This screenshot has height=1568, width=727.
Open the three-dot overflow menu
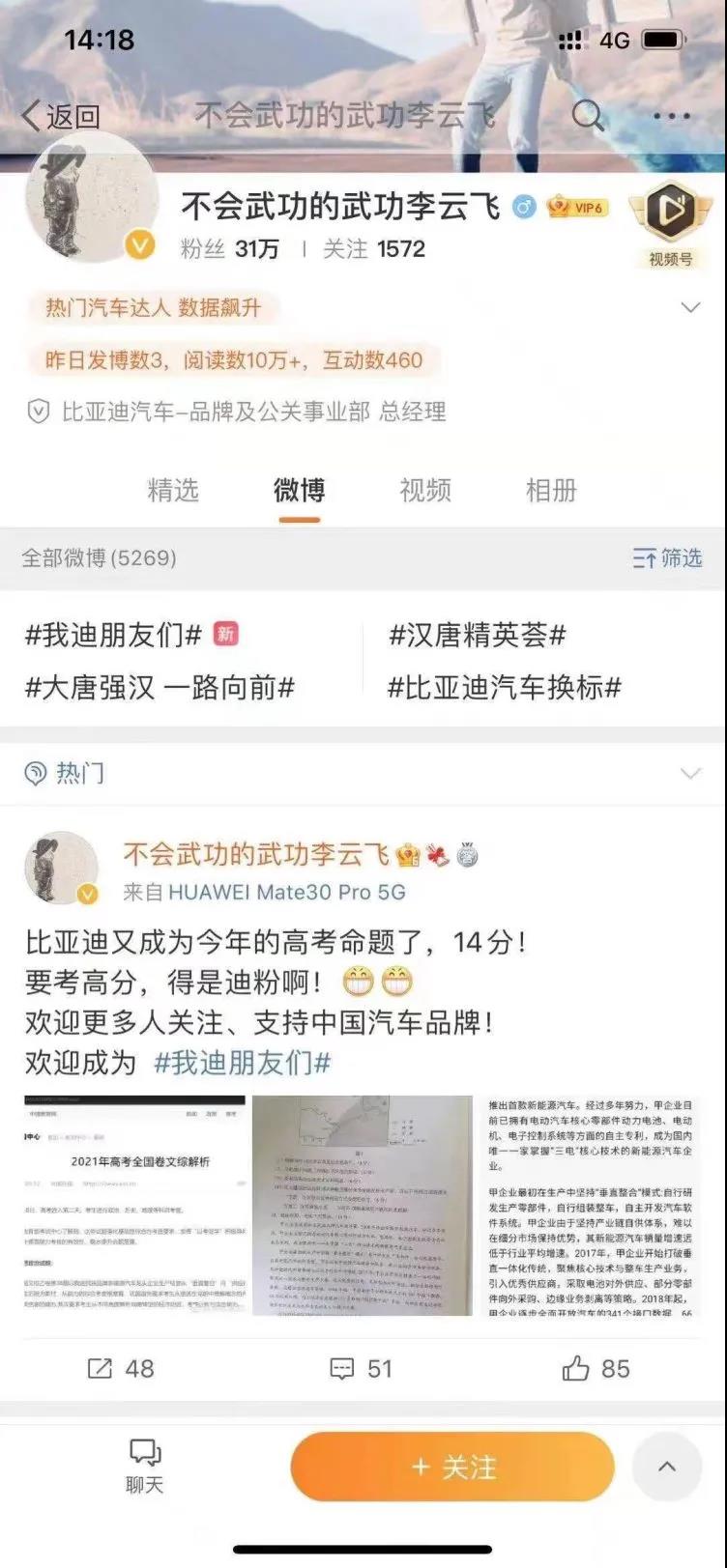point(671,116)
